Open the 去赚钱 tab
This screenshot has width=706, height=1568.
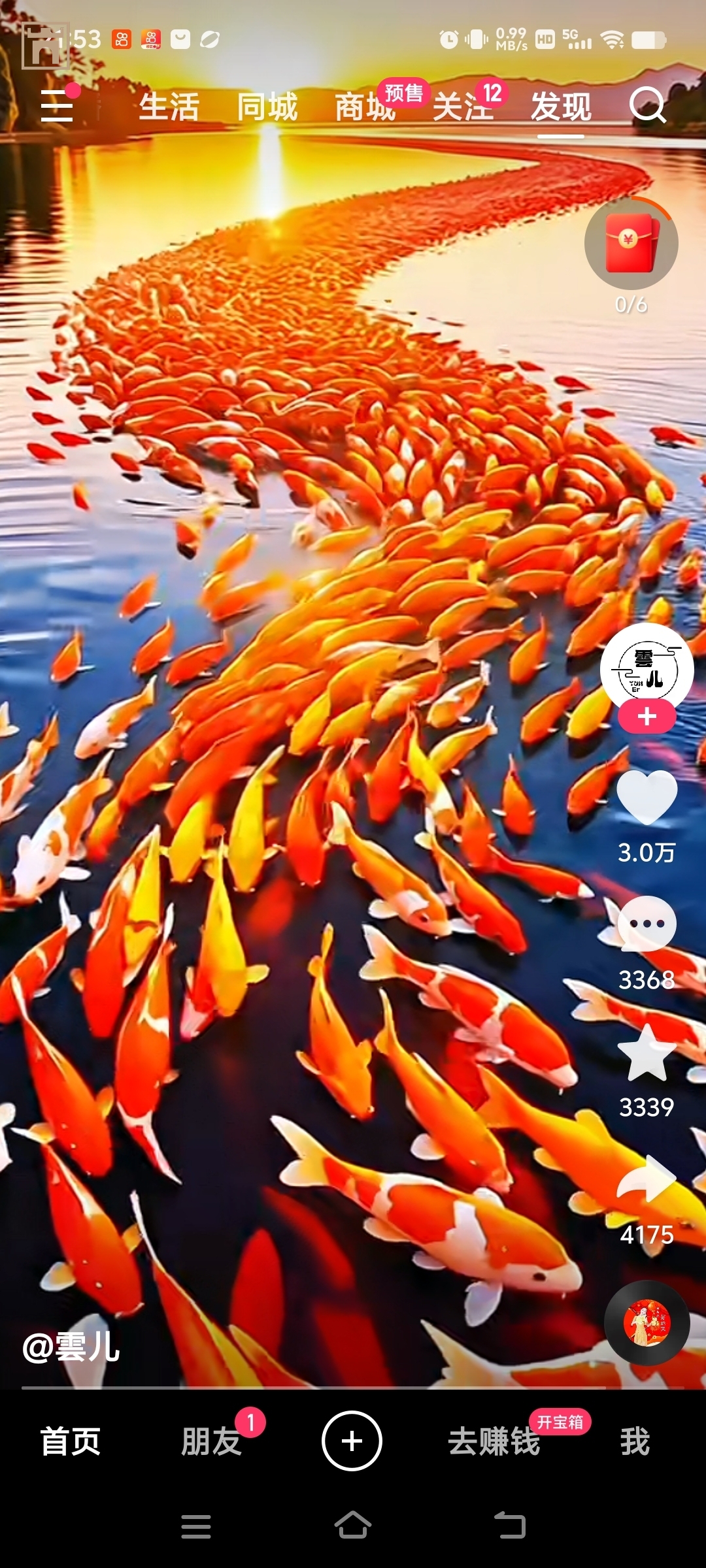(x=494, y=1442)
